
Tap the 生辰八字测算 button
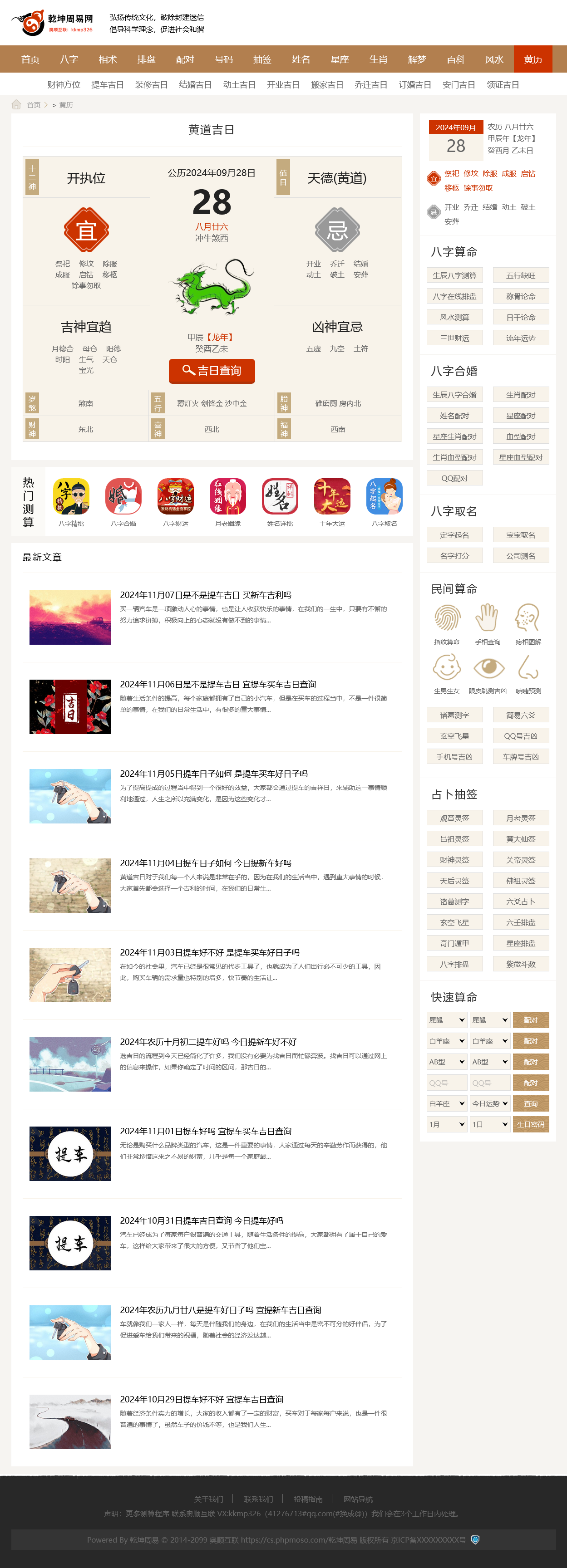(454, 275)
